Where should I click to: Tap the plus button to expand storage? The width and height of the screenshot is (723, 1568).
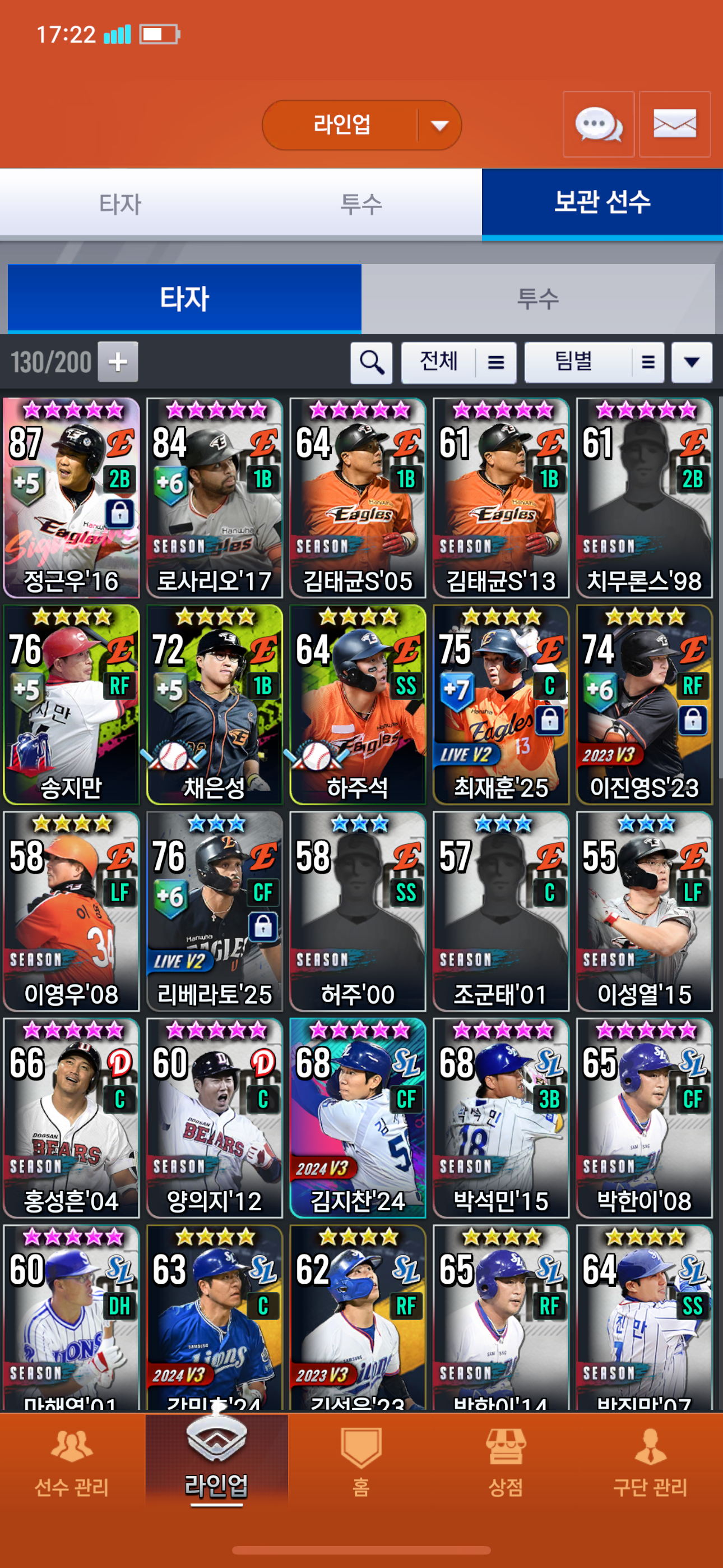tap(118, 362)
